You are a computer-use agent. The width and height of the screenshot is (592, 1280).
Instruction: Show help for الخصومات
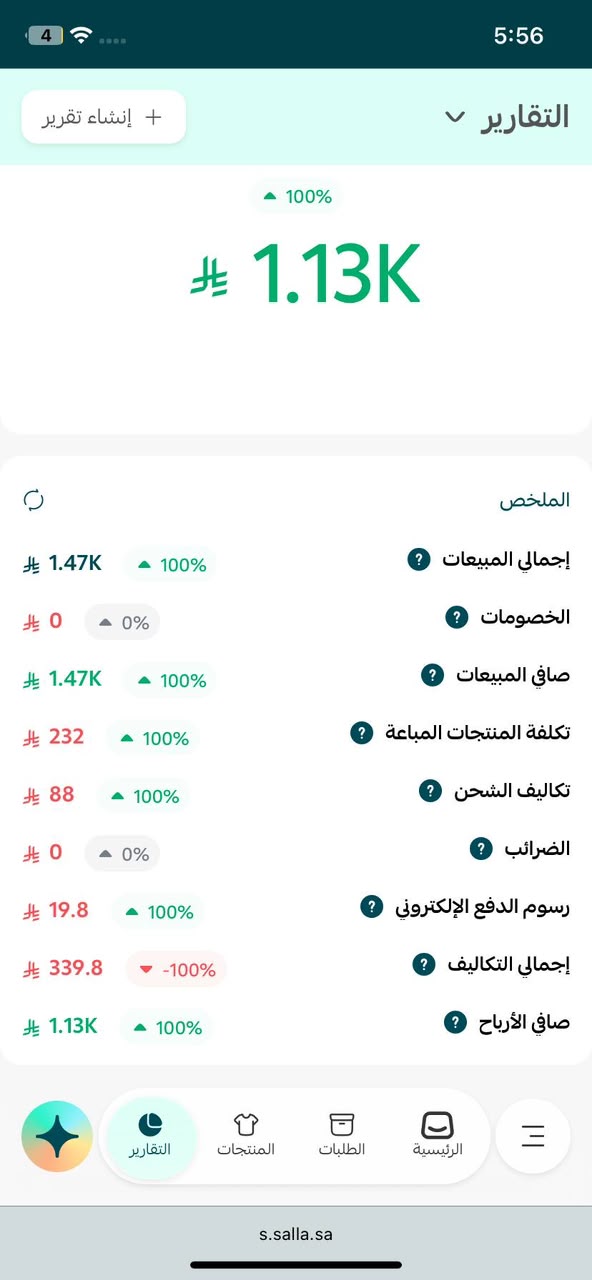pos(457,617)
